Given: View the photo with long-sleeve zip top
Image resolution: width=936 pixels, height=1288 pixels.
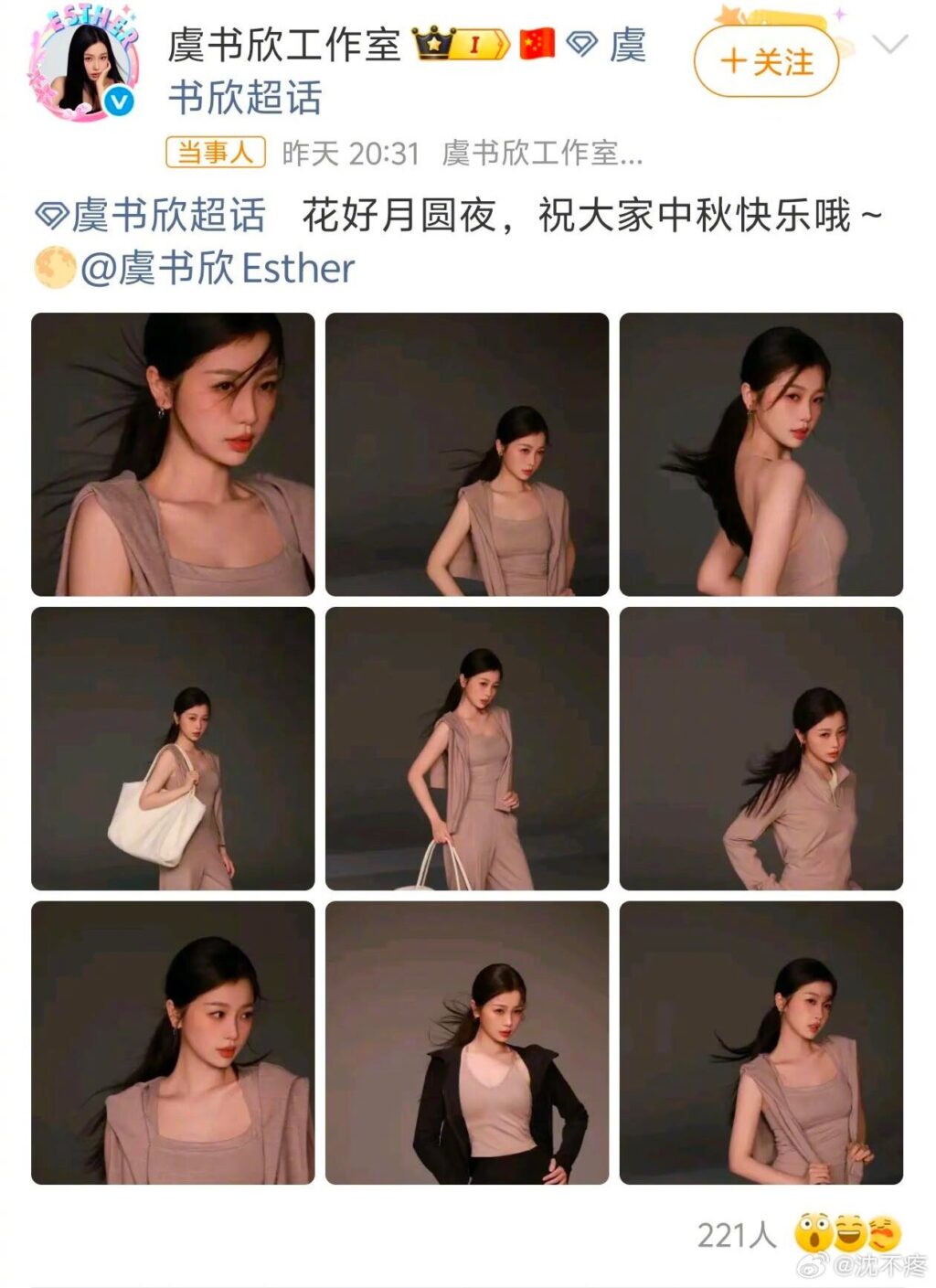Looking at the screenshot, I should pyautogui.click(x=760, y=749).
